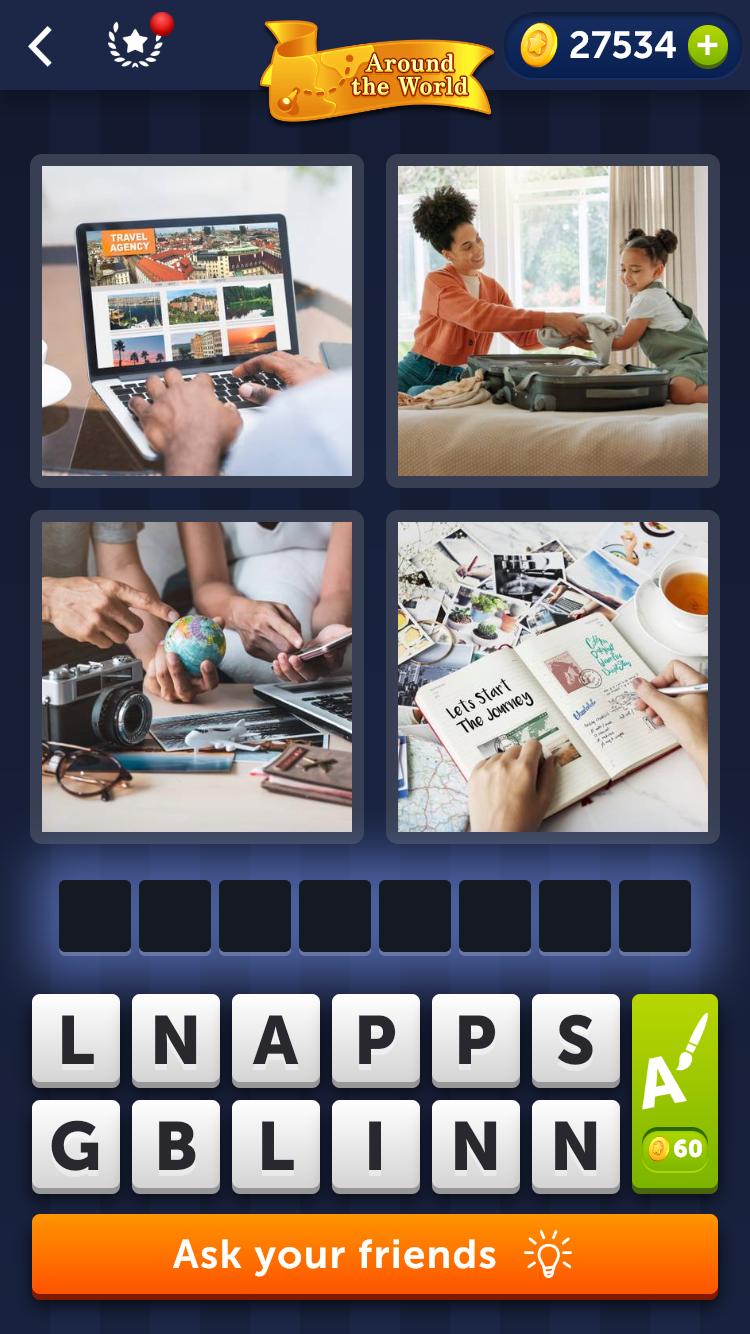Enlarge the globe and camera picture
750x1334 pixels.
pyautogui.click(x=197, y=677)
